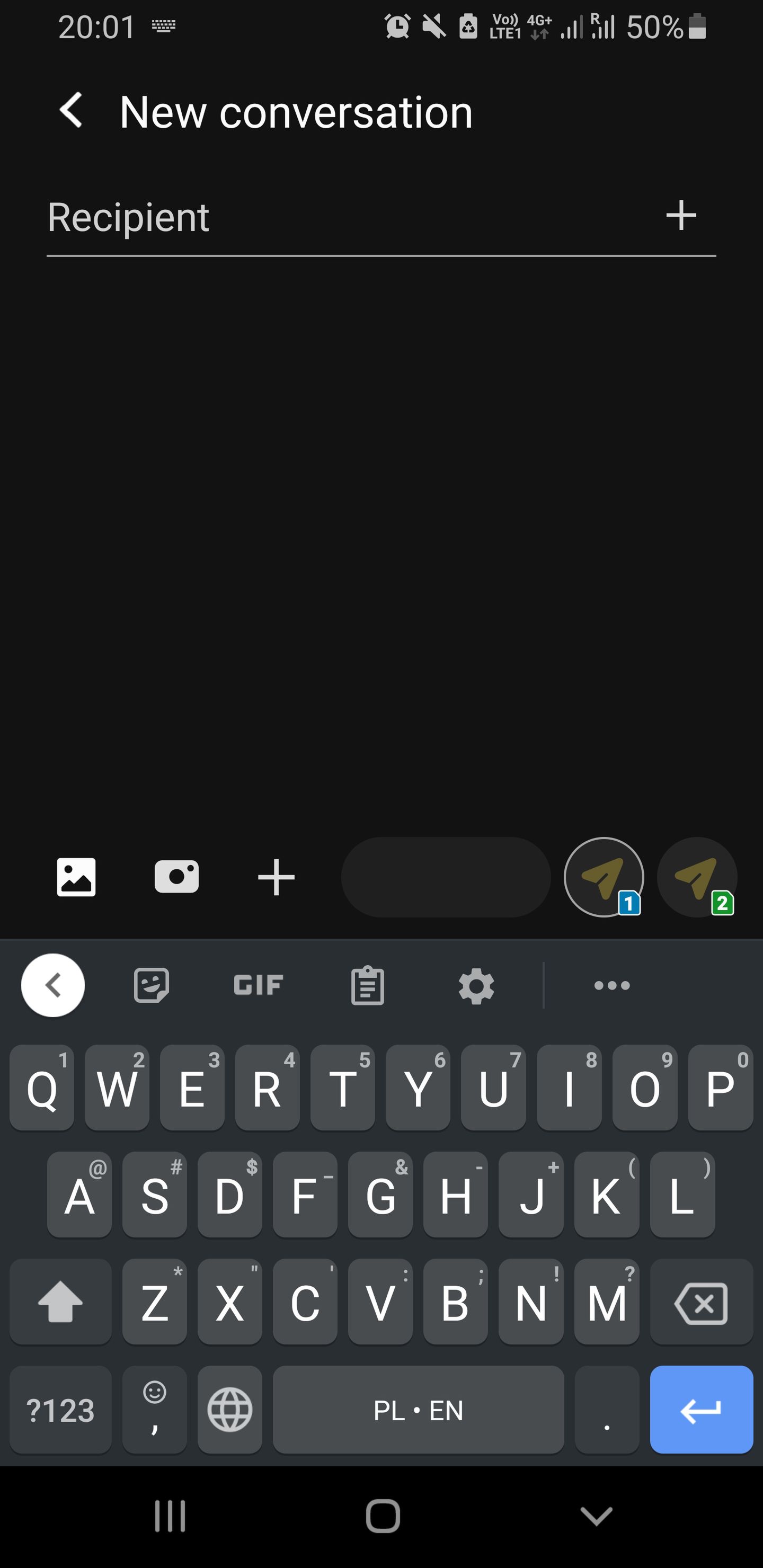Open the GIF keyboard
The image size is (763, 1568).
point(259,985)
